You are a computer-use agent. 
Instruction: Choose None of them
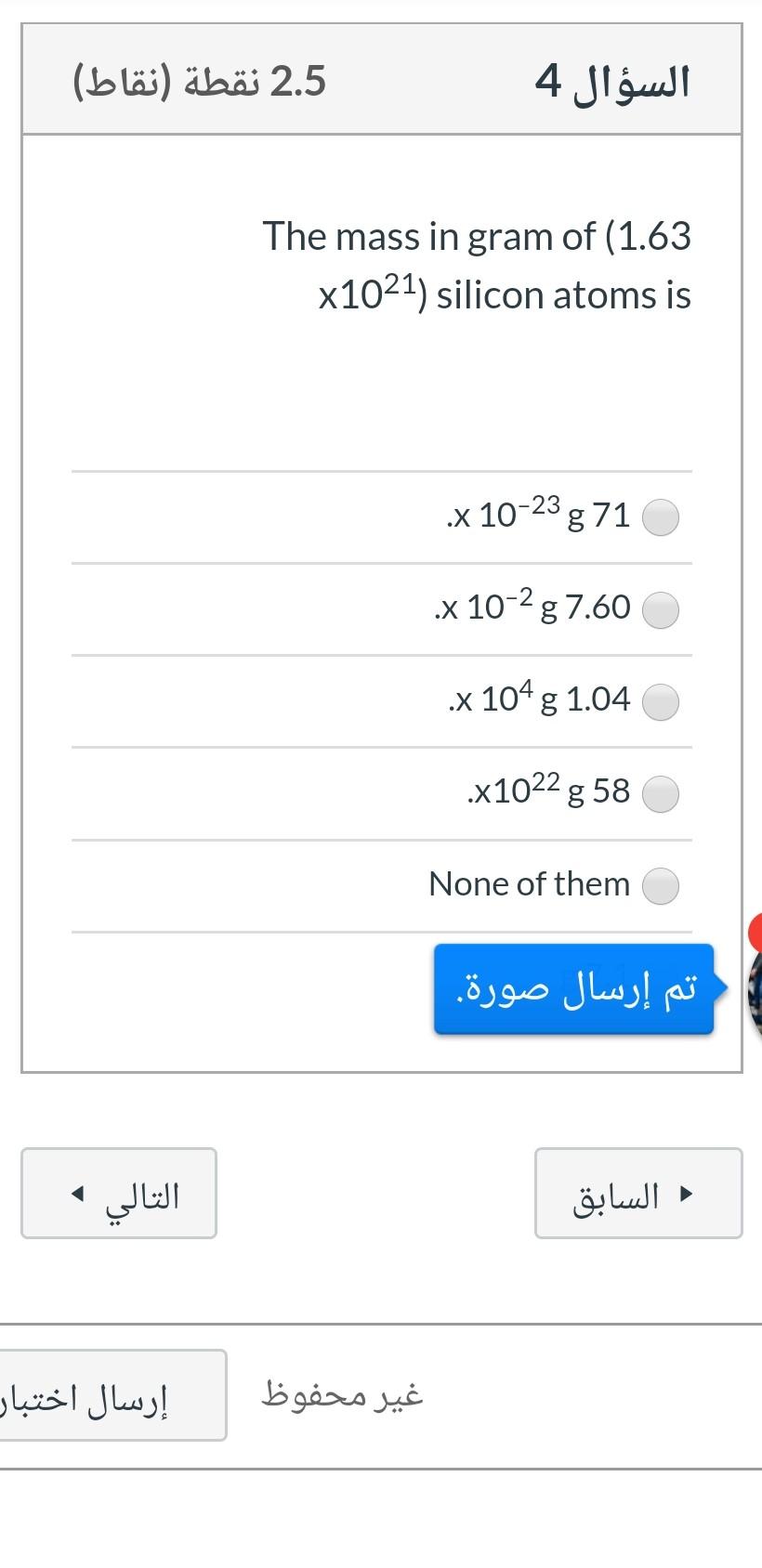pyautogui.click(x=662, y=886)
